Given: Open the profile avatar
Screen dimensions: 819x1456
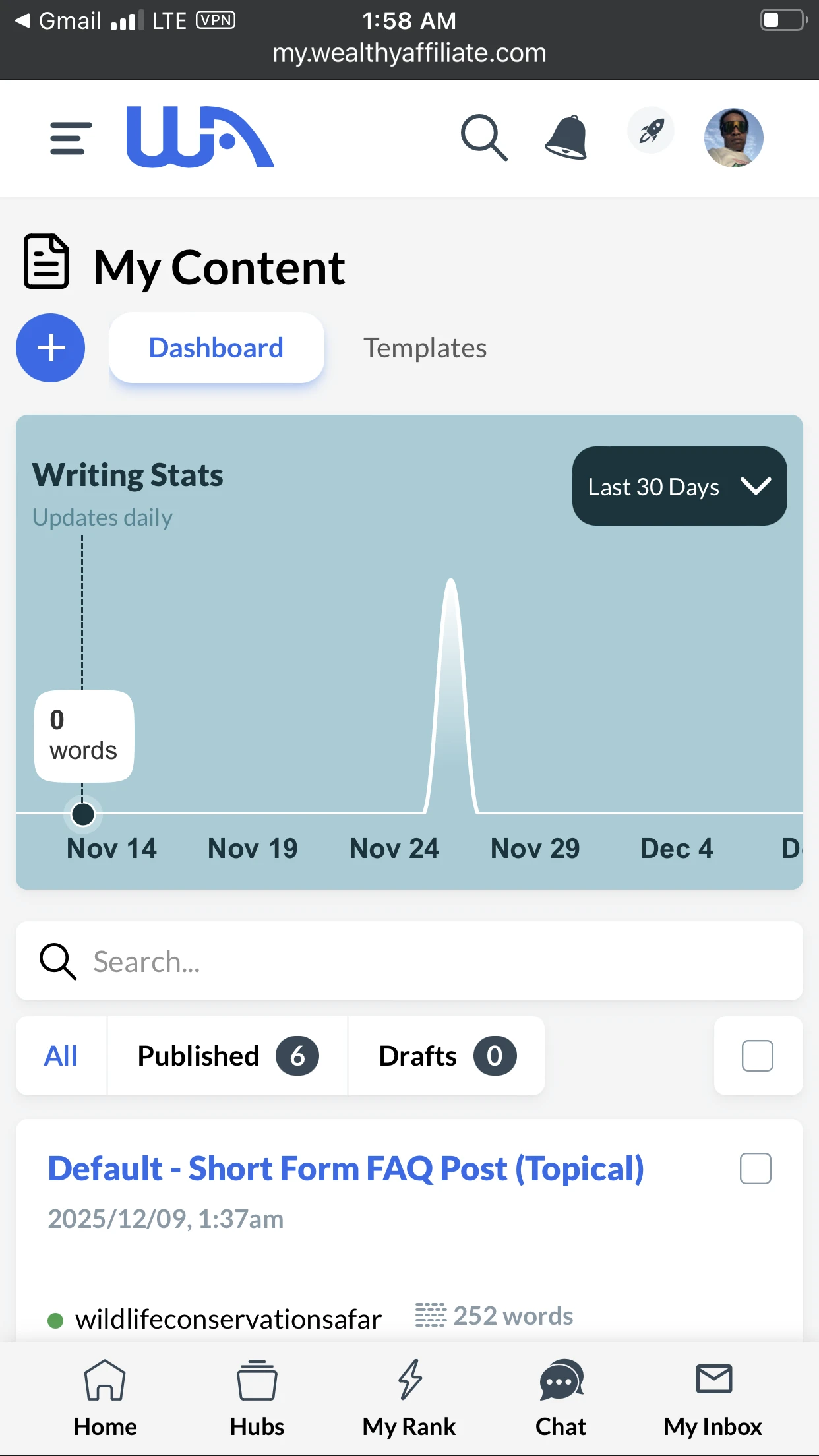Looking at the screenshot, I should coord(733,137).
